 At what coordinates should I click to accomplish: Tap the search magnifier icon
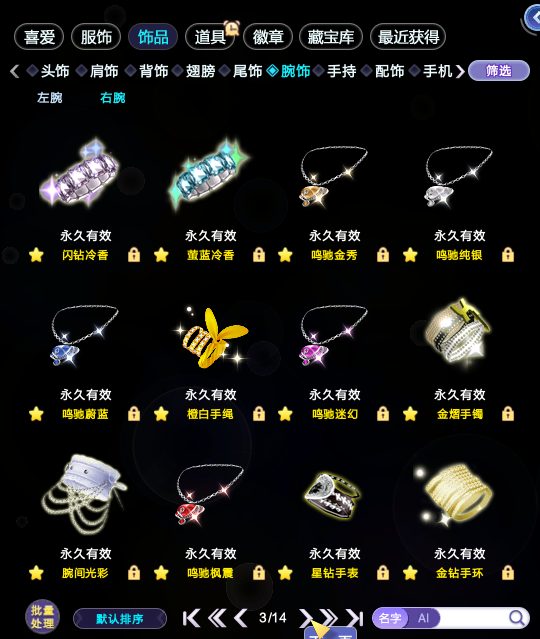coord(517,618)
